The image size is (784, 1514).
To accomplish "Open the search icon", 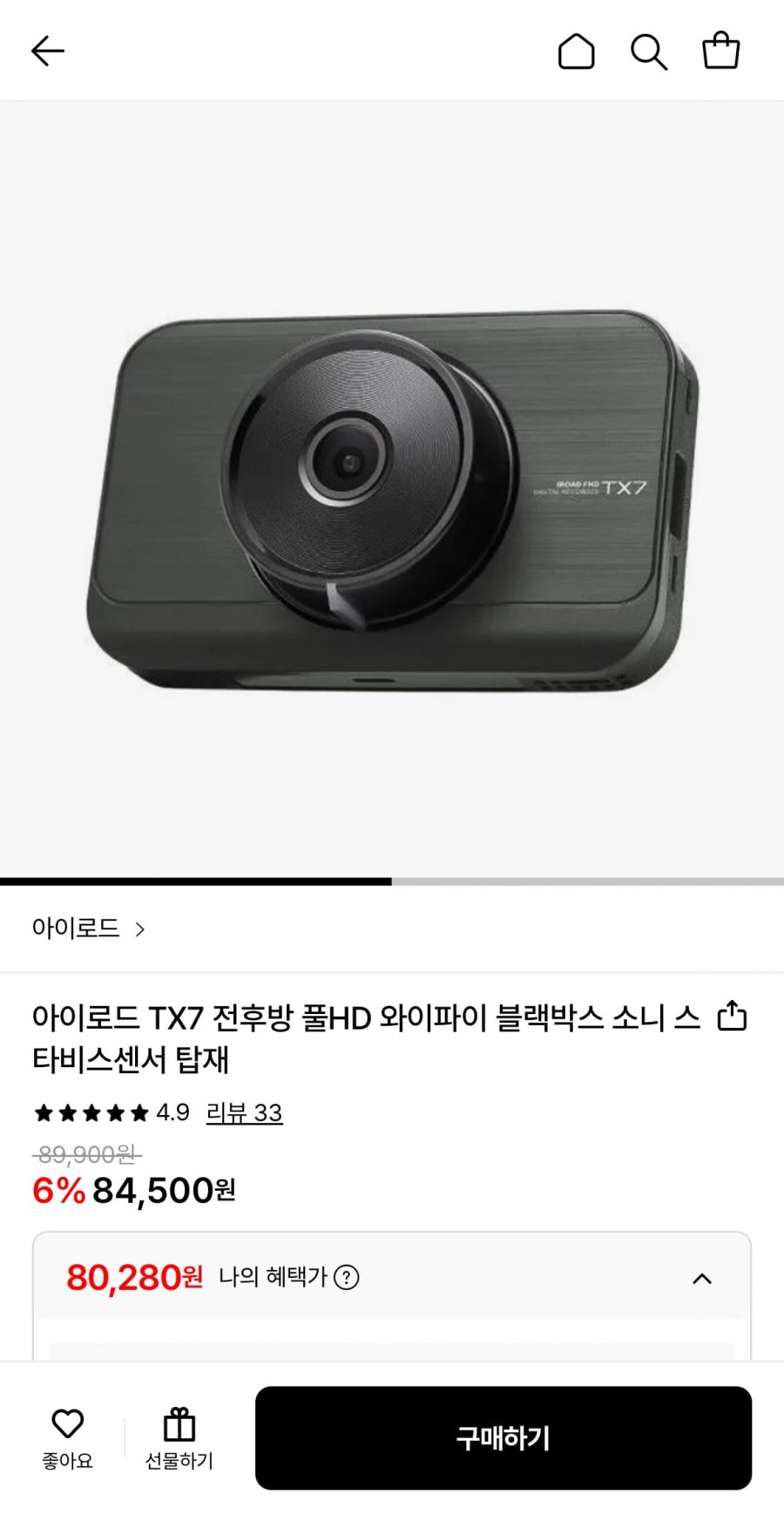I will (648, 51).
